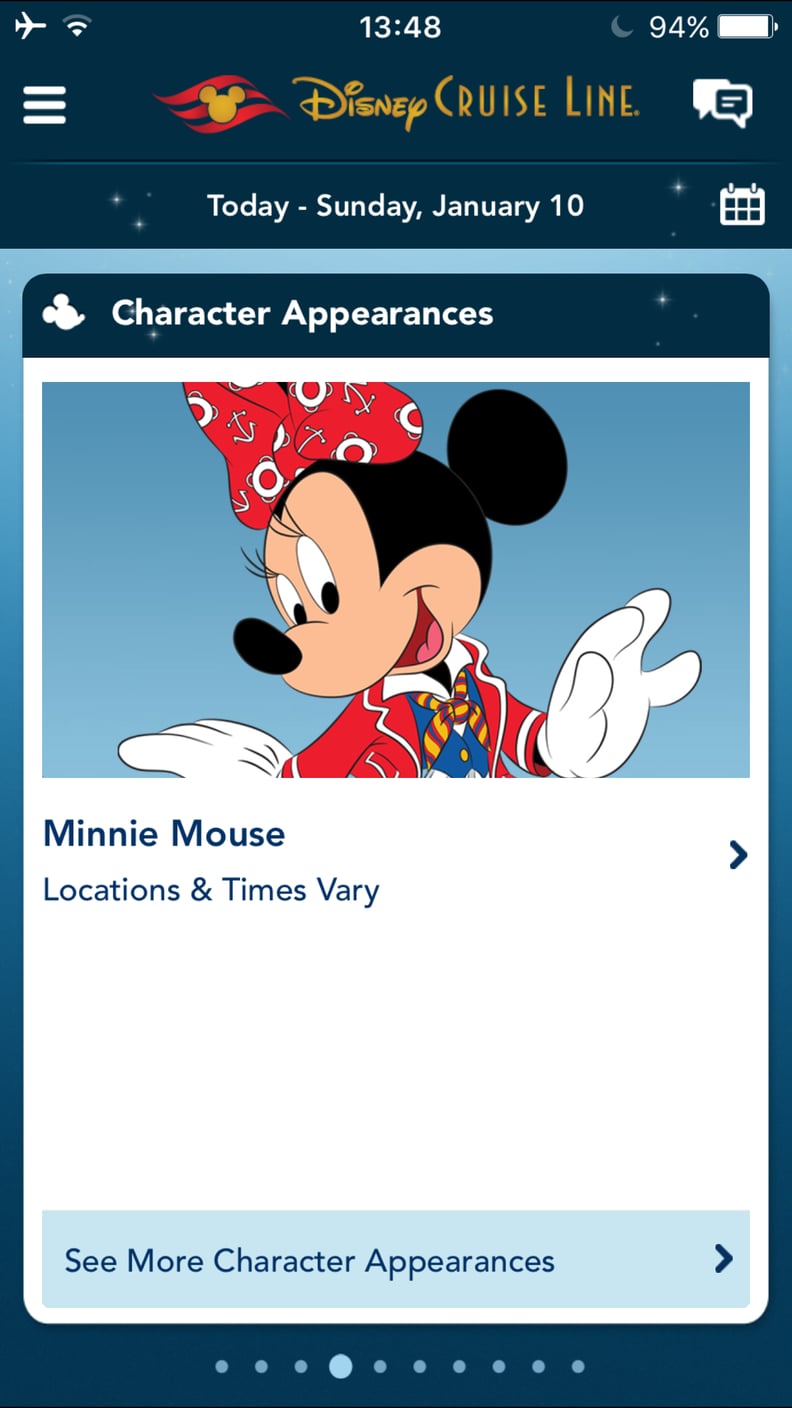
Task: Open the hamburger menu
Action: (45, 104)
